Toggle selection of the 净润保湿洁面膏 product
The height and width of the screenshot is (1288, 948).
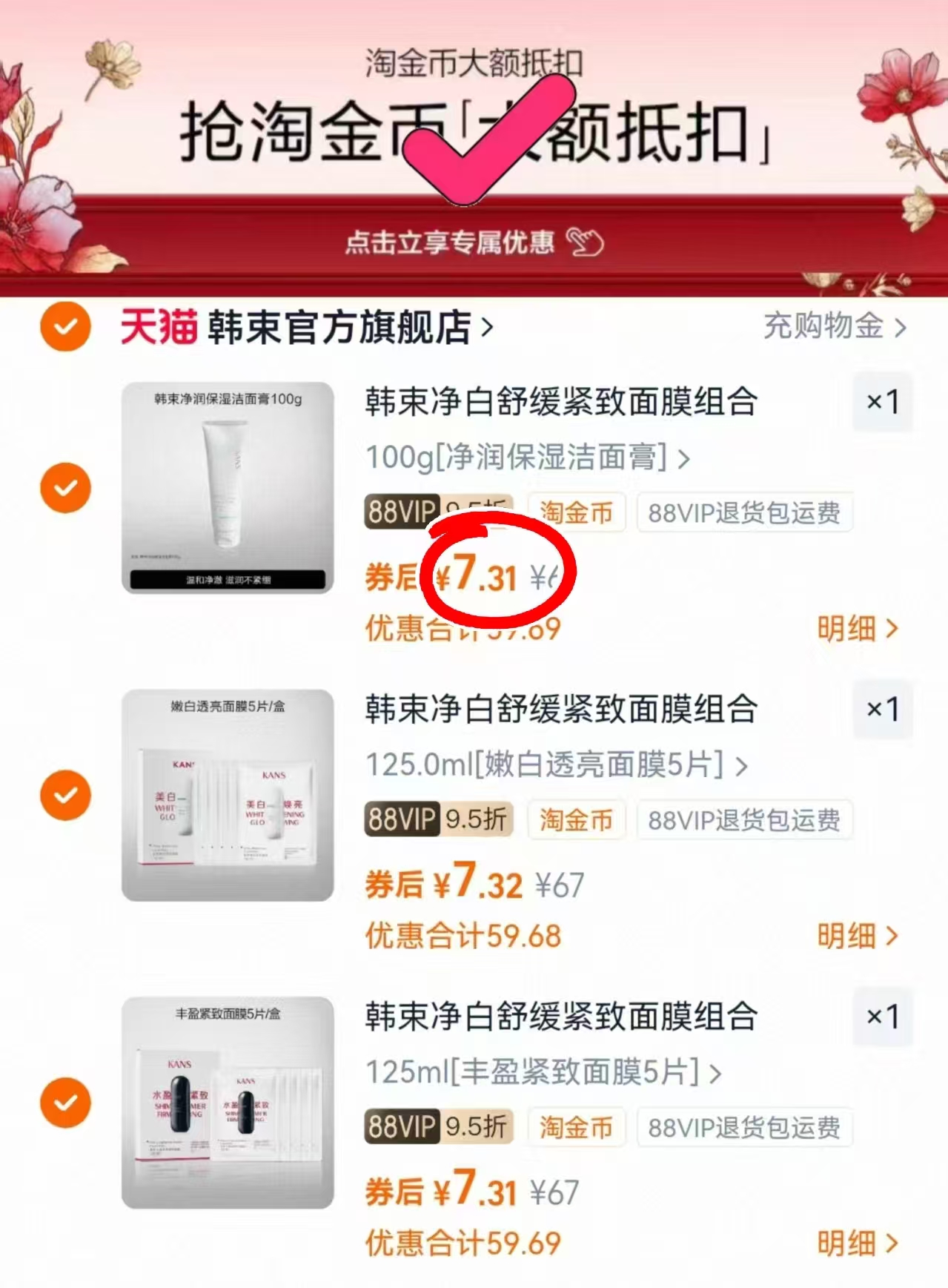tap(66, 487)
